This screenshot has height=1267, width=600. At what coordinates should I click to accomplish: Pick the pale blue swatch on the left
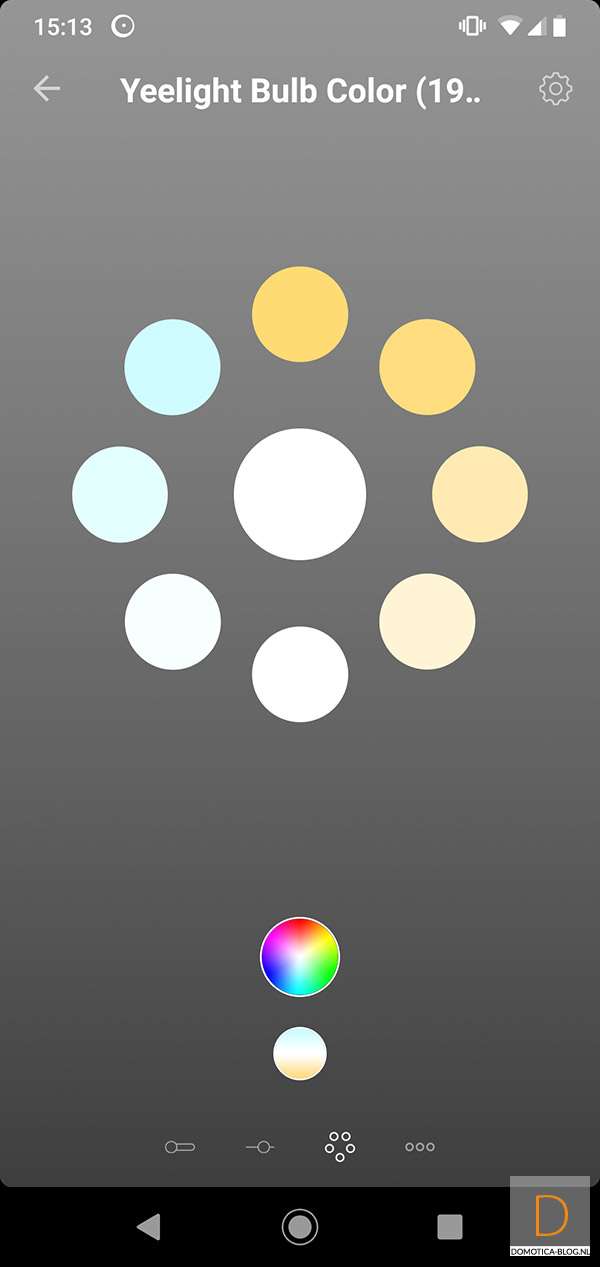120,494
